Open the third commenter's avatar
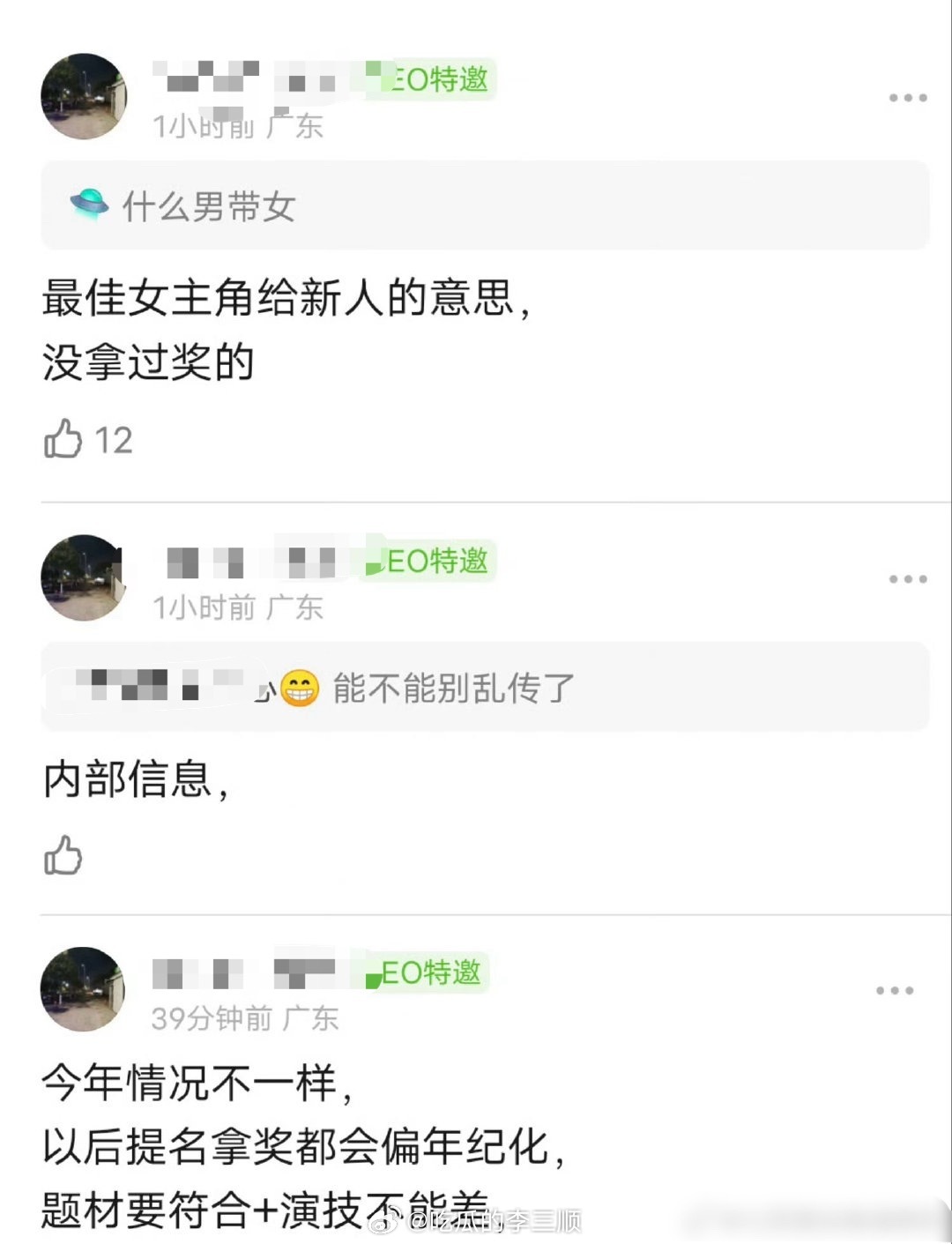Image resolution: width=952 pixels, height=1244 pixels. click(83, 989)
